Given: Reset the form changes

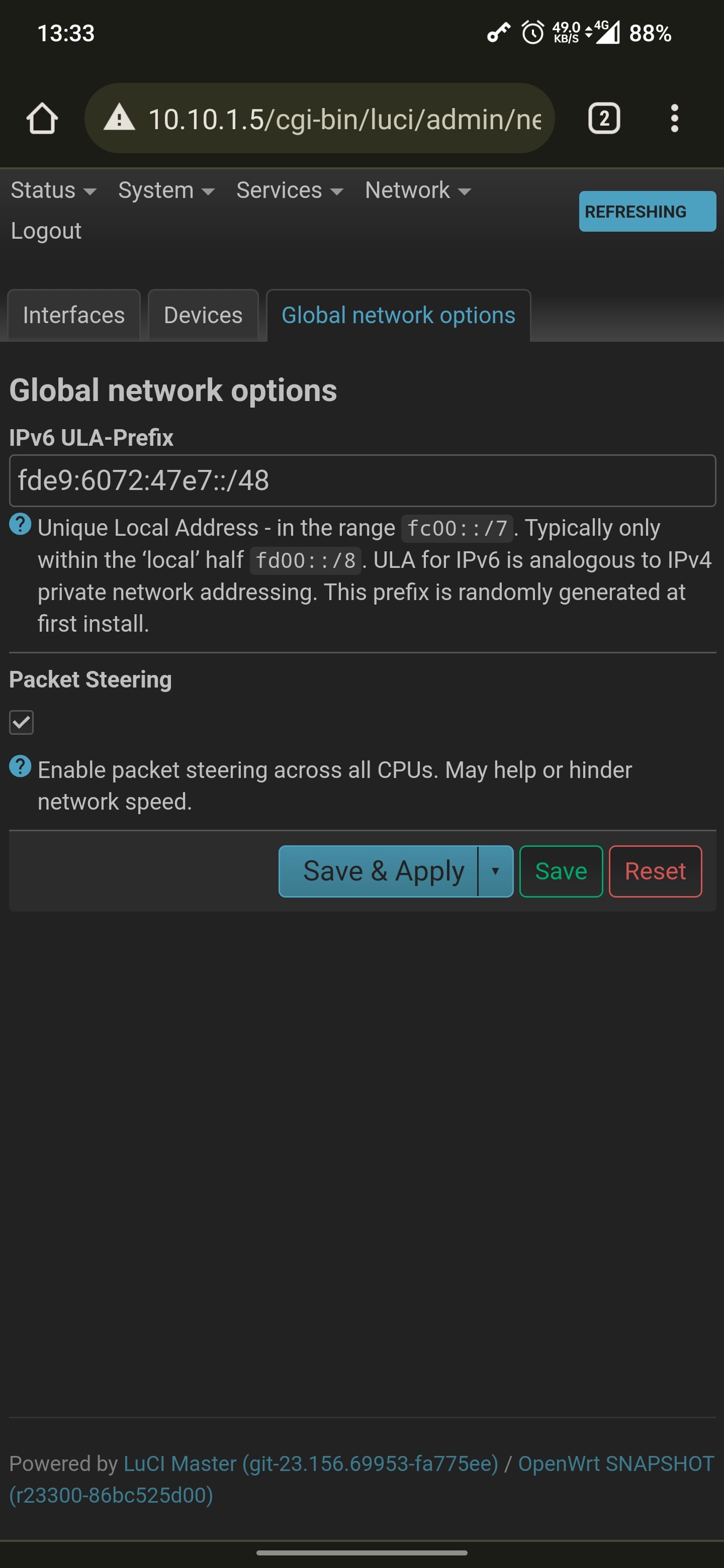Looking at the screenshot, I should pyautogui.click(x=655, y=871).
